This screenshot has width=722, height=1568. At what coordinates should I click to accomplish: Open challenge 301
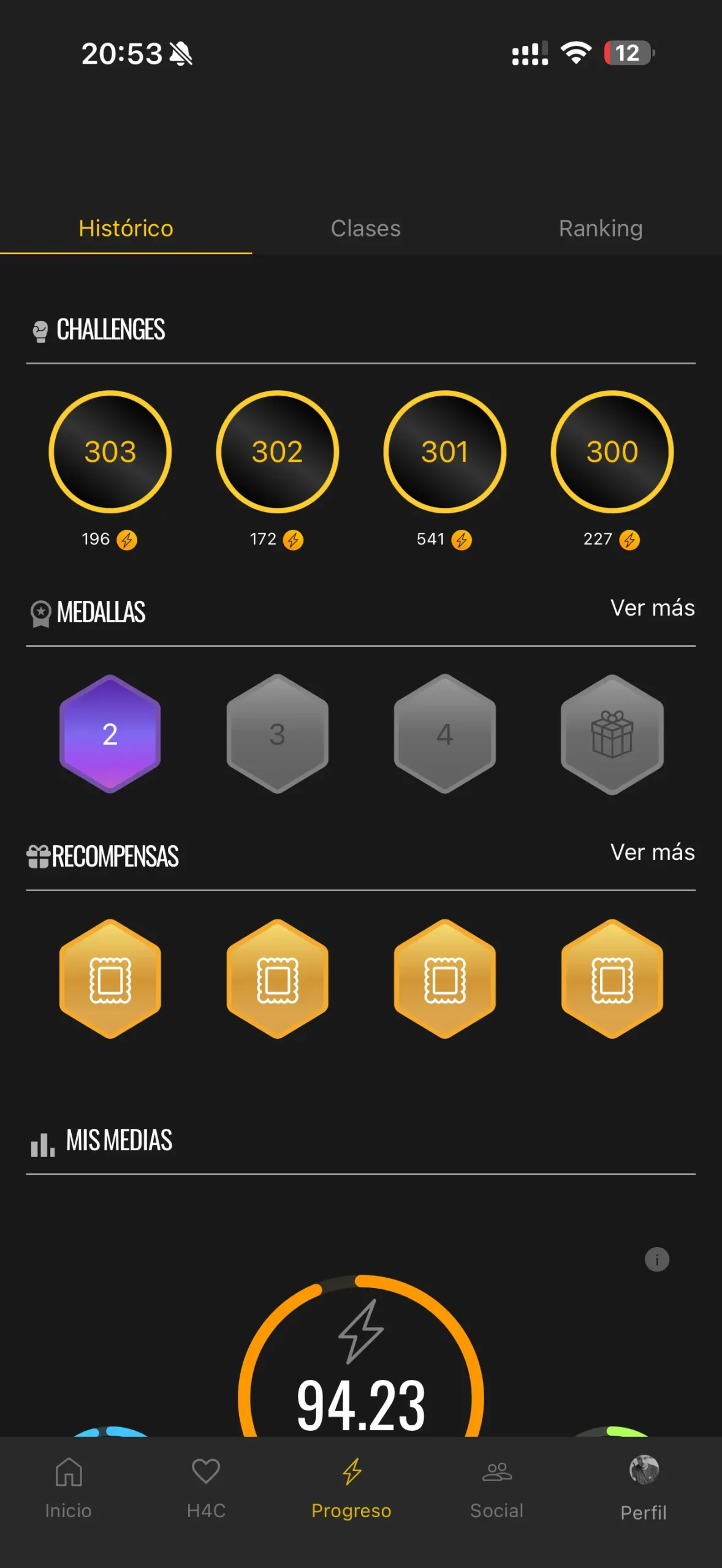point(444,452)
